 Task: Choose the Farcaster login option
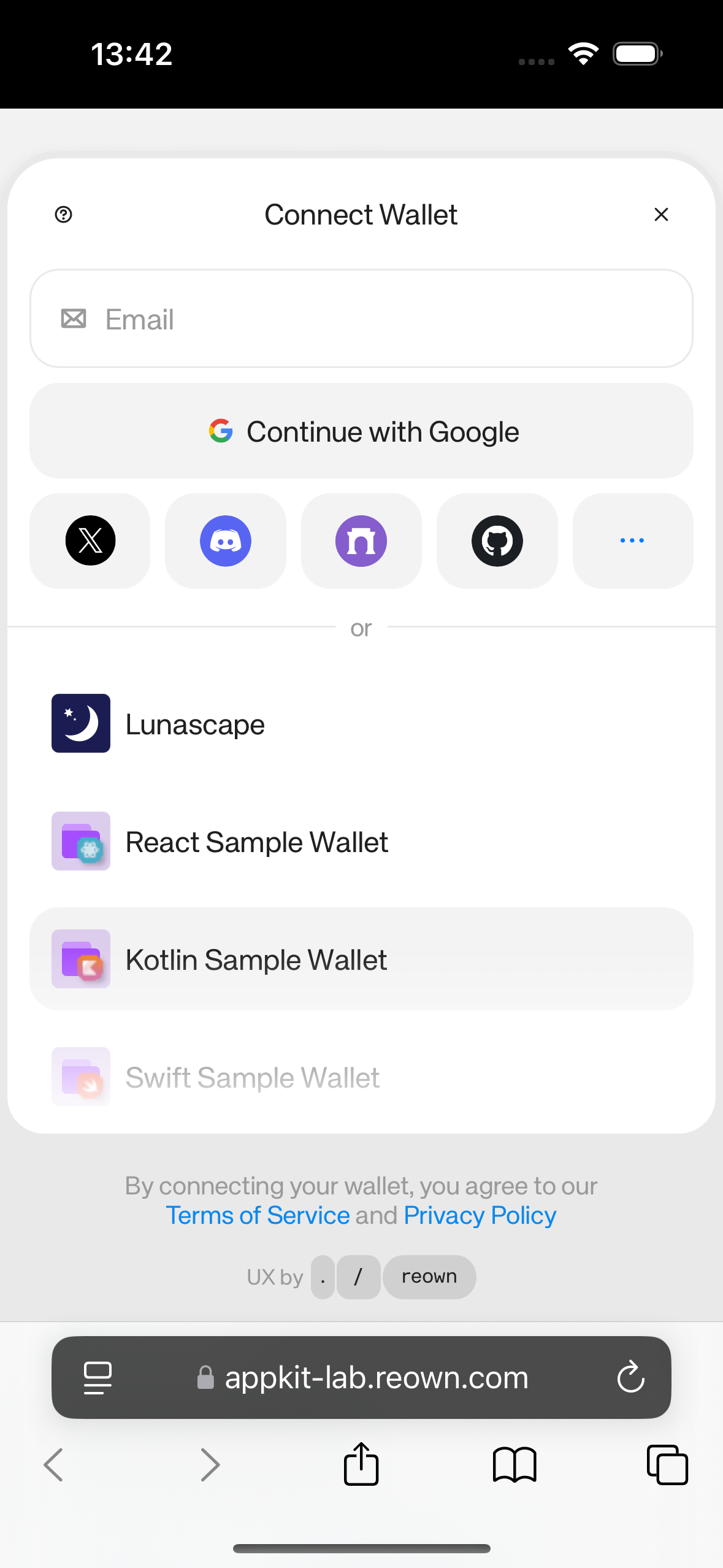[x=361, y=540]
